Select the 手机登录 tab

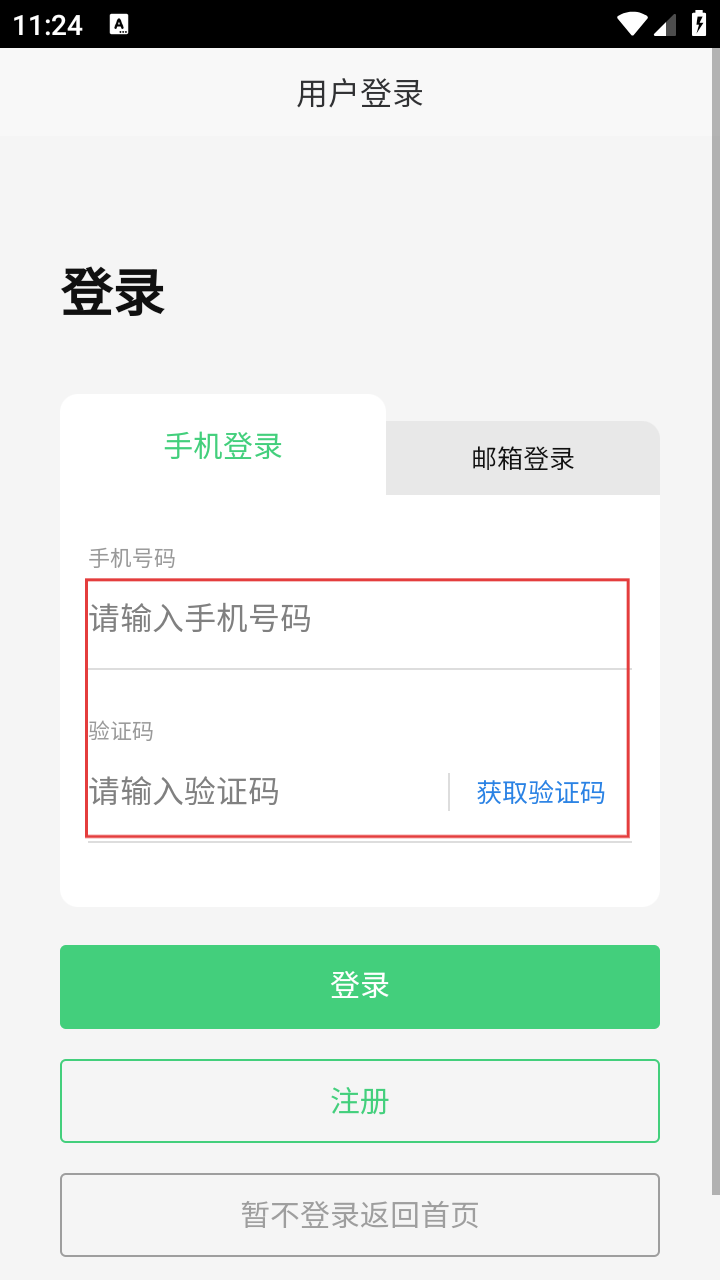(223, 446)
